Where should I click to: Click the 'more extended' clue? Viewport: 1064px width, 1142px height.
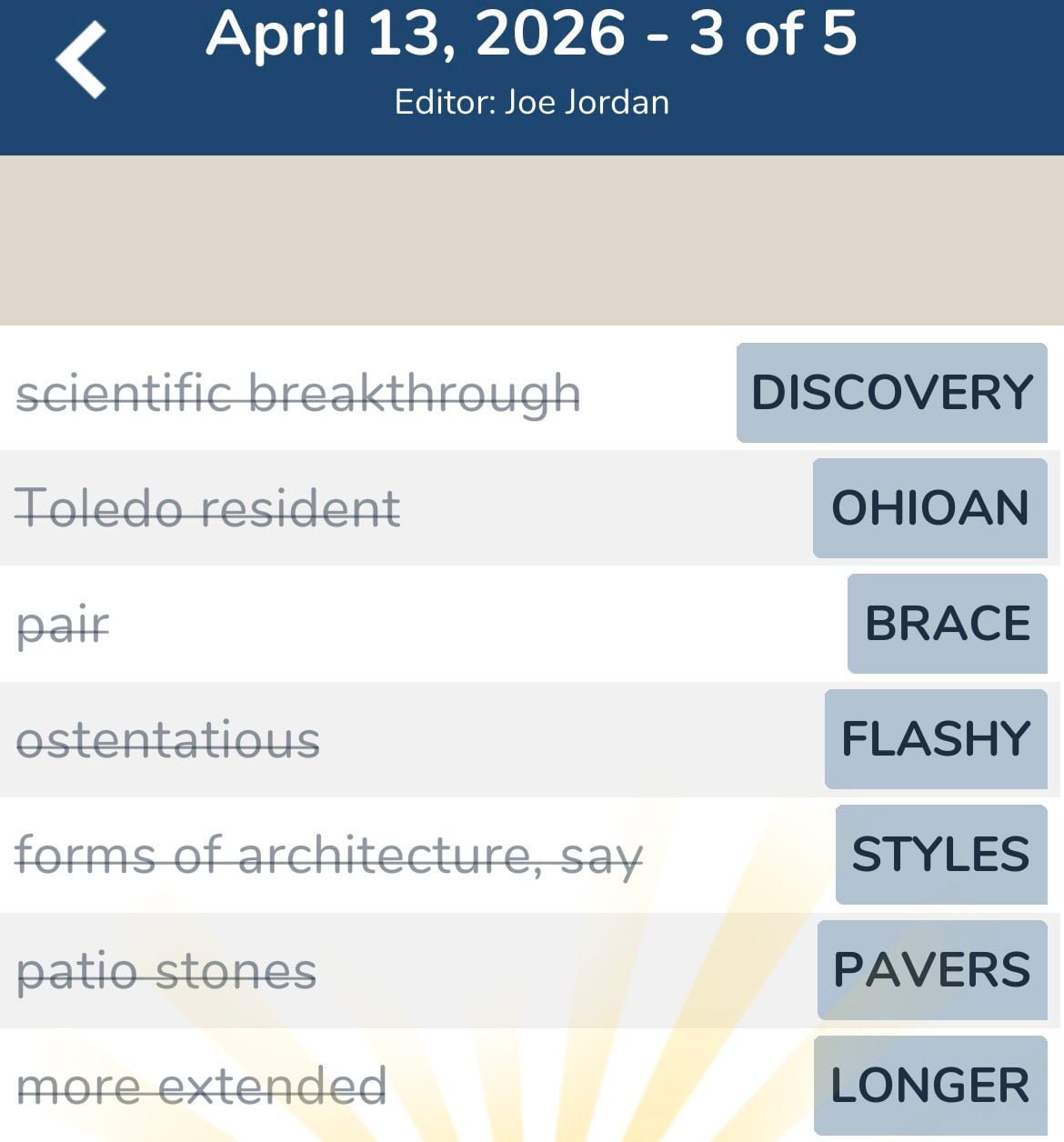202,1085
